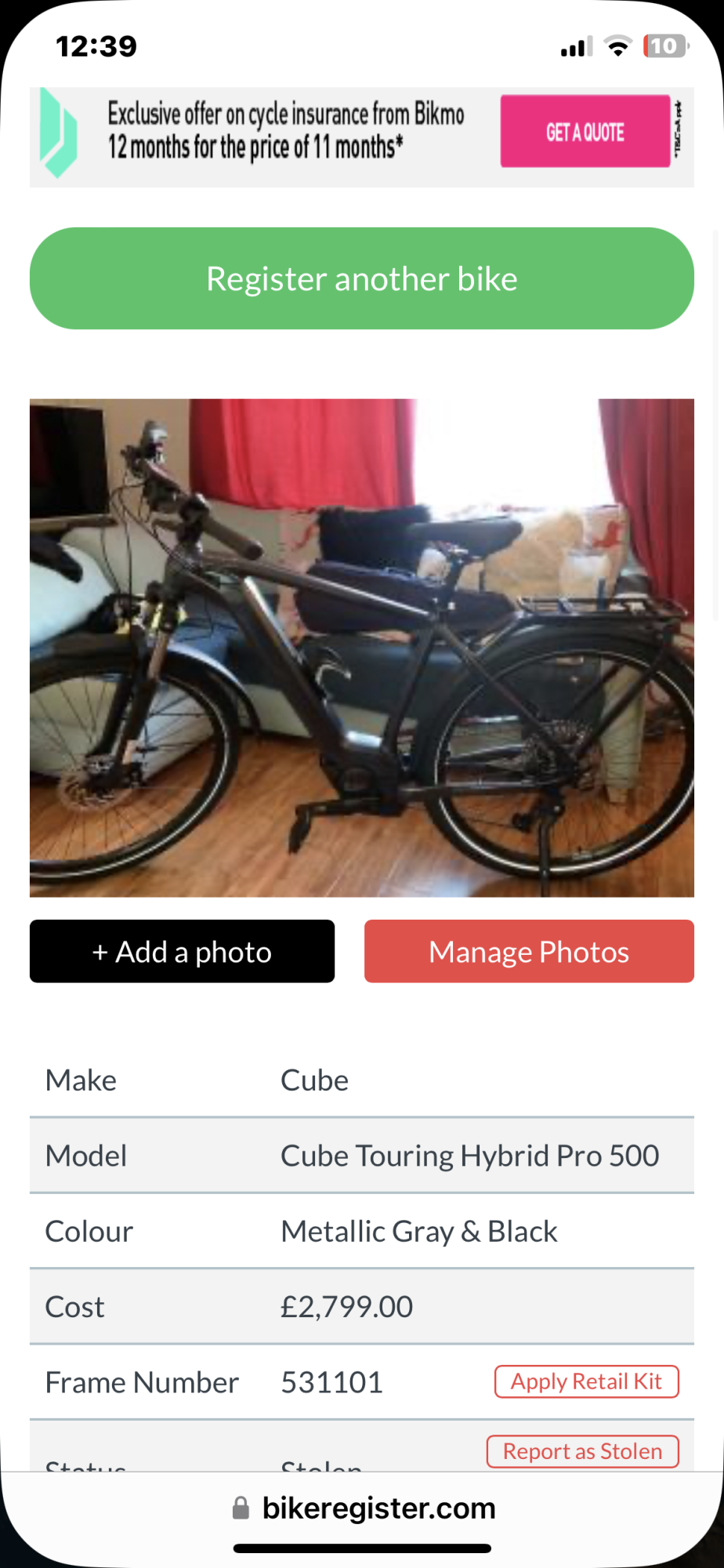The image size is (724, 1568).
Task: Tap Get a Quote in the Bikmo banner
Action: 585,132
